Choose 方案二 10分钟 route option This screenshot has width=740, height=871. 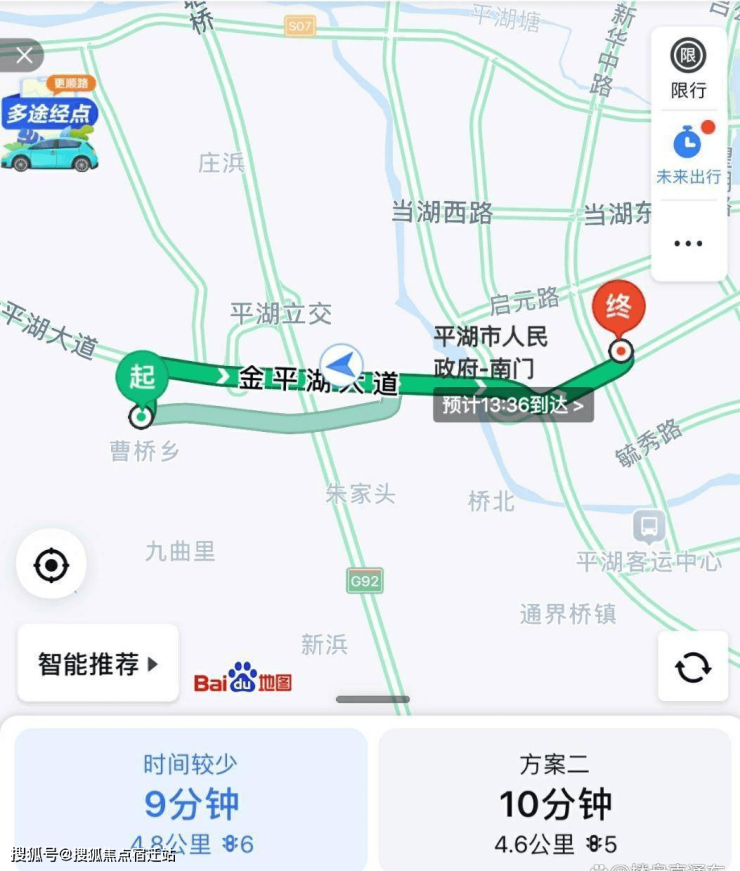pos(555,800)
